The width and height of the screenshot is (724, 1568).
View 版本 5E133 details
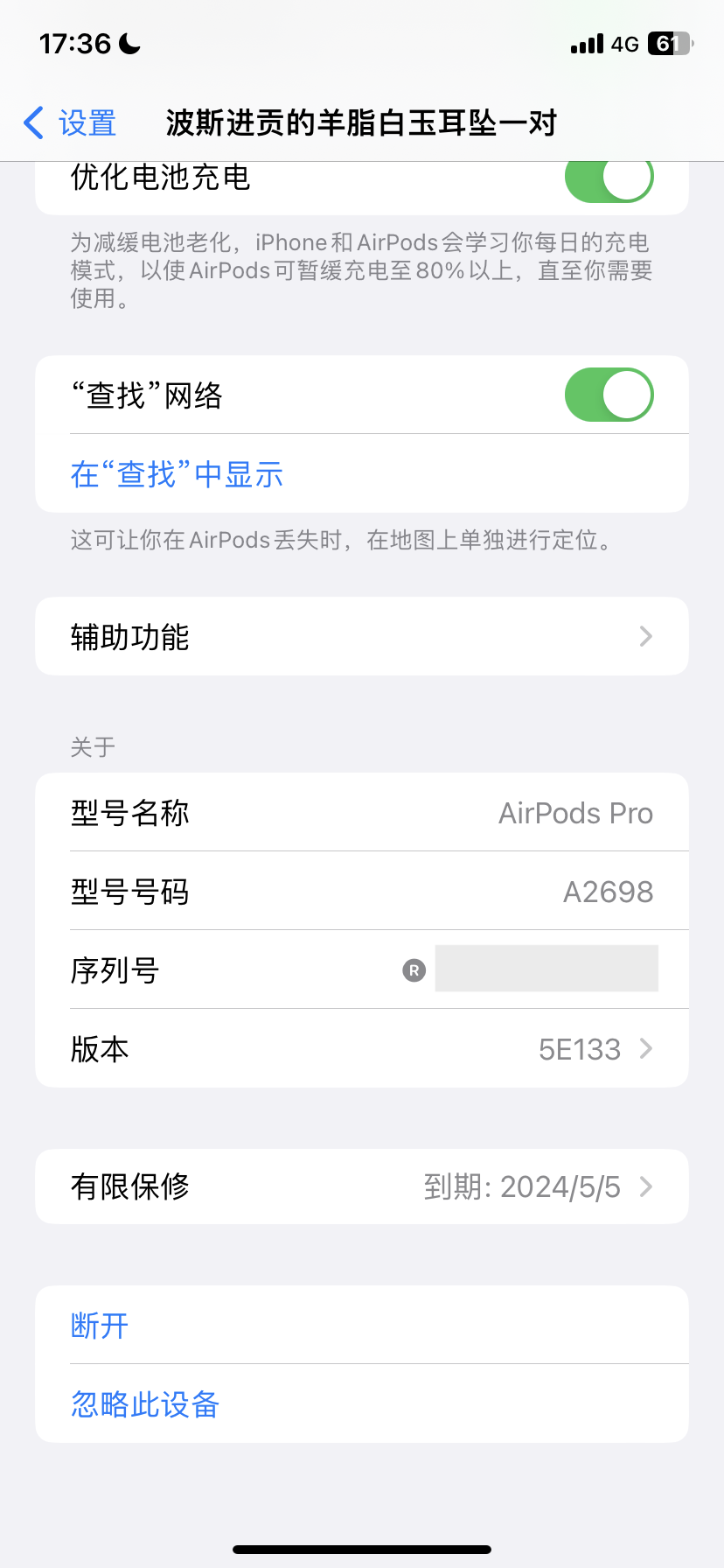click(x=362, y=1048)
